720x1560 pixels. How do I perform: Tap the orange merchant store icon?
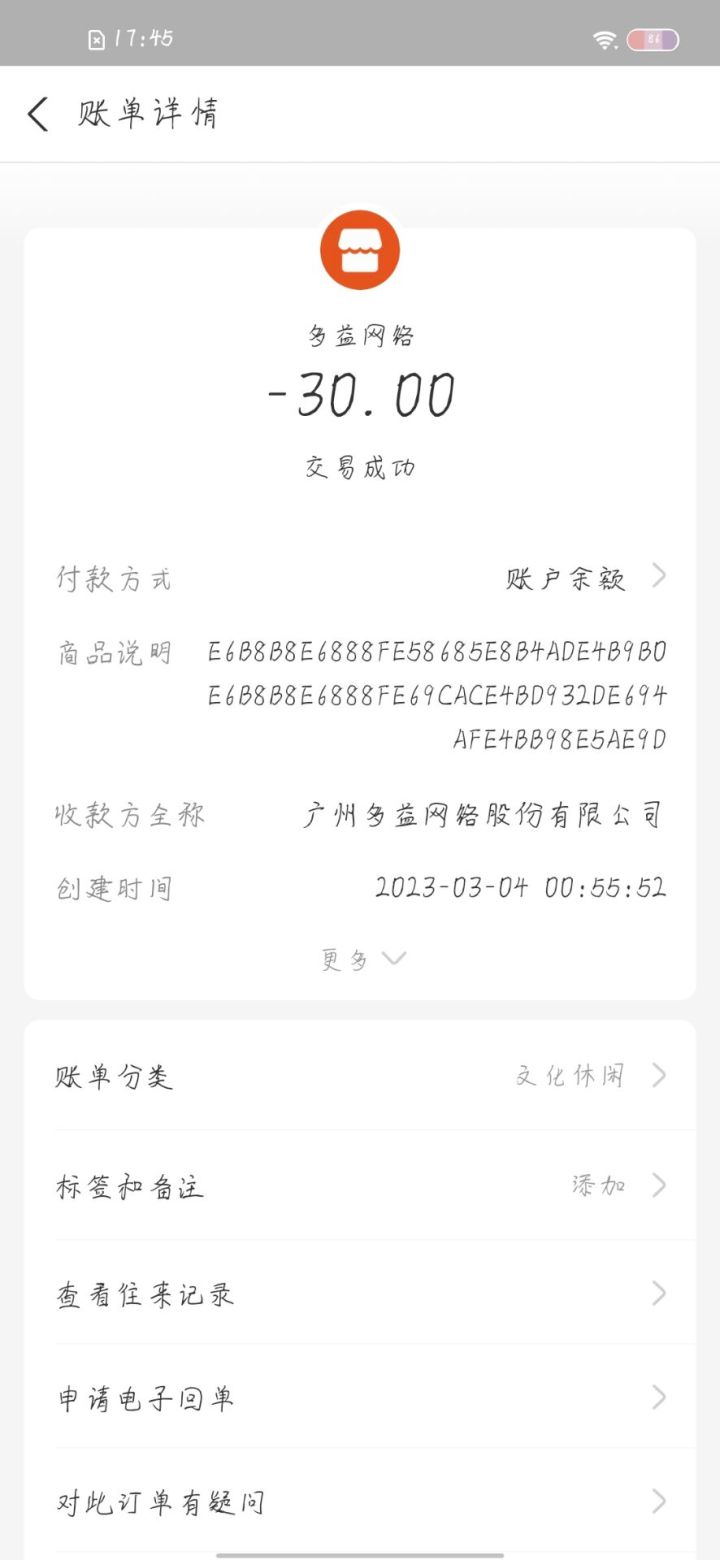tap(360, 249)
